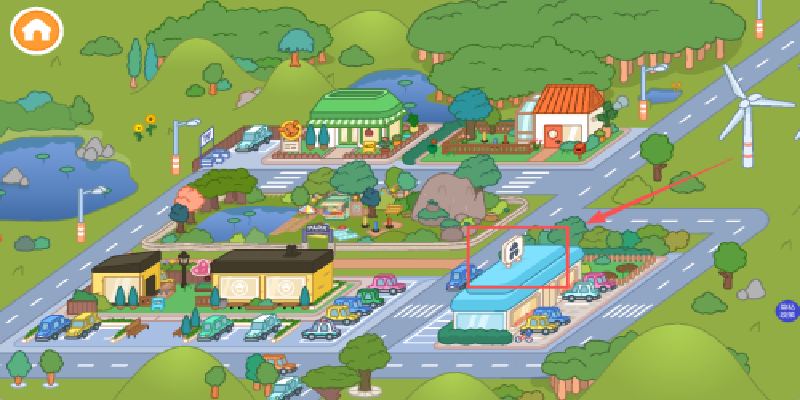
Task: Open the long yellow building with black roof
Action: [x=271, y=275]
